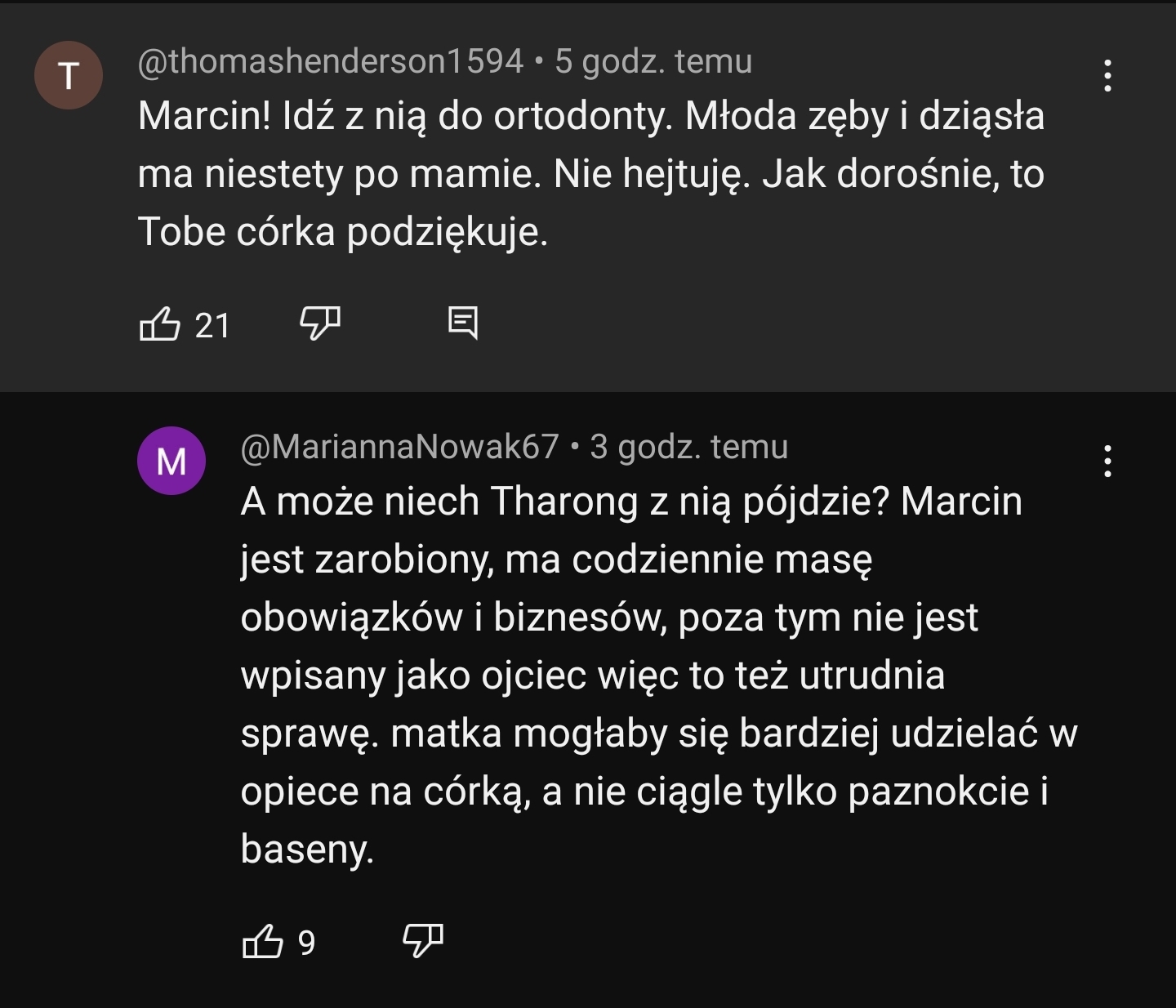Image resolution: width=1176 pixels, height=1008 pixels.
Task: Like thomashenderson1594's comment
Action: pyautogui.click(x=160, y=324)
